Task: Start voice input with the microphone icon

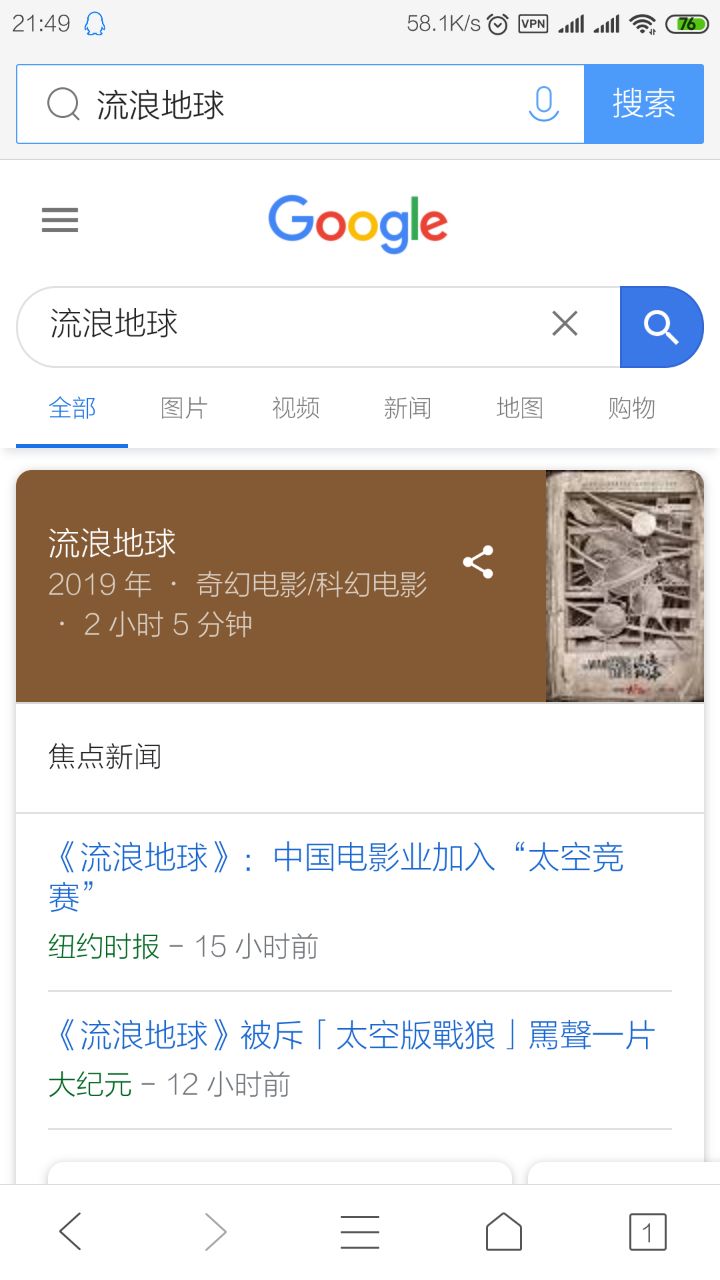Action: point(543,104)
